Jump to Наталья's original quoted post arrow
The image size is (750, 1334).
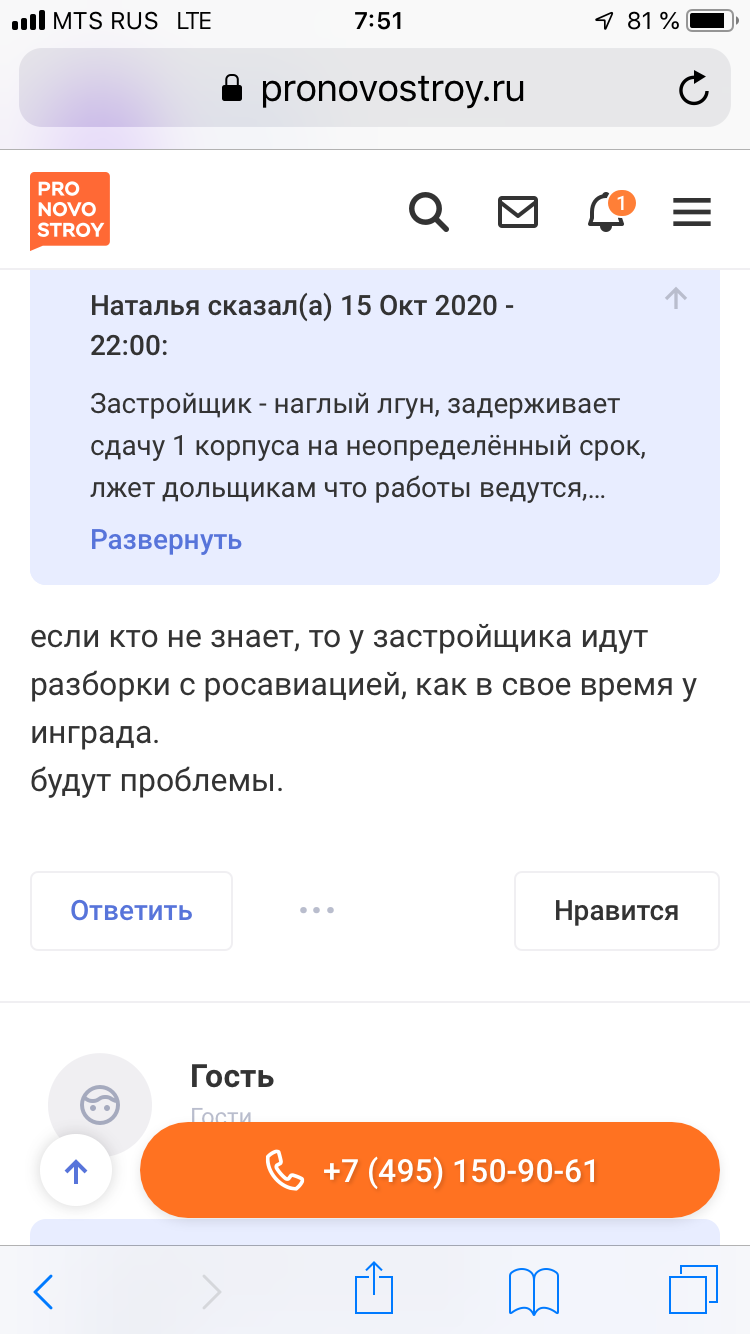click(676, 297)
